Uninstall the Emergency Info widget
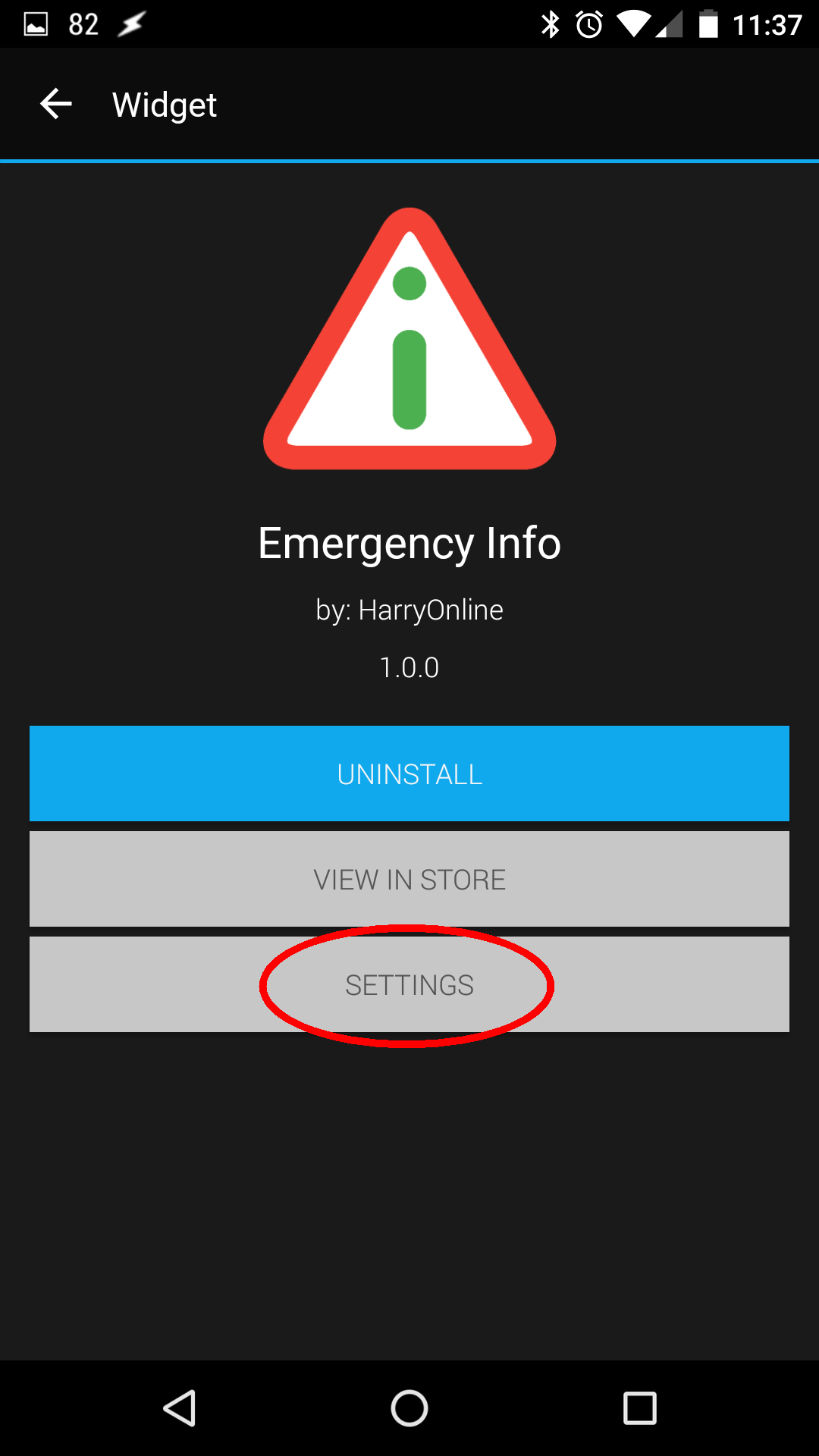Viewport: 819px width, 1456px height. 409,773
